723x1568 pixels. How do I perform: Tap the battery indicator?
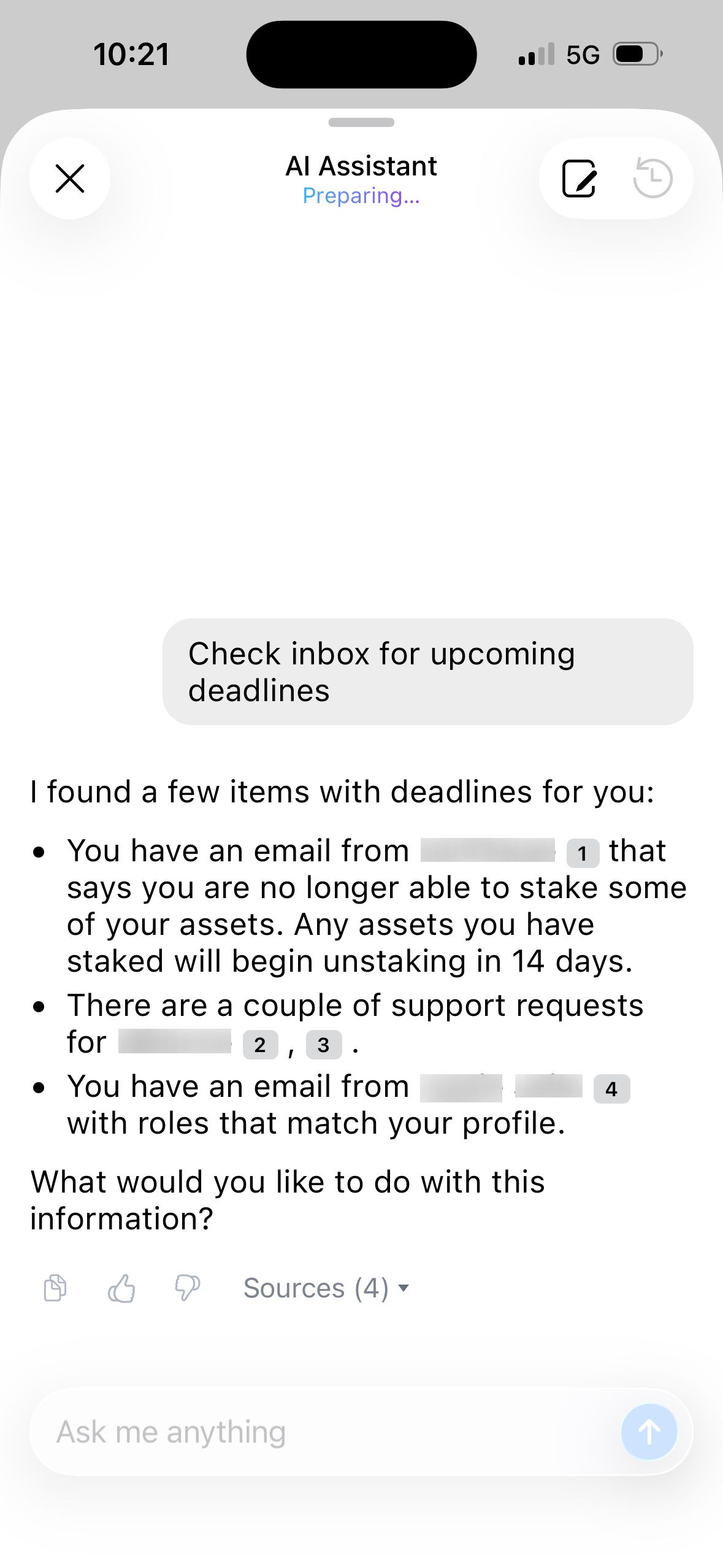[635, 54]
